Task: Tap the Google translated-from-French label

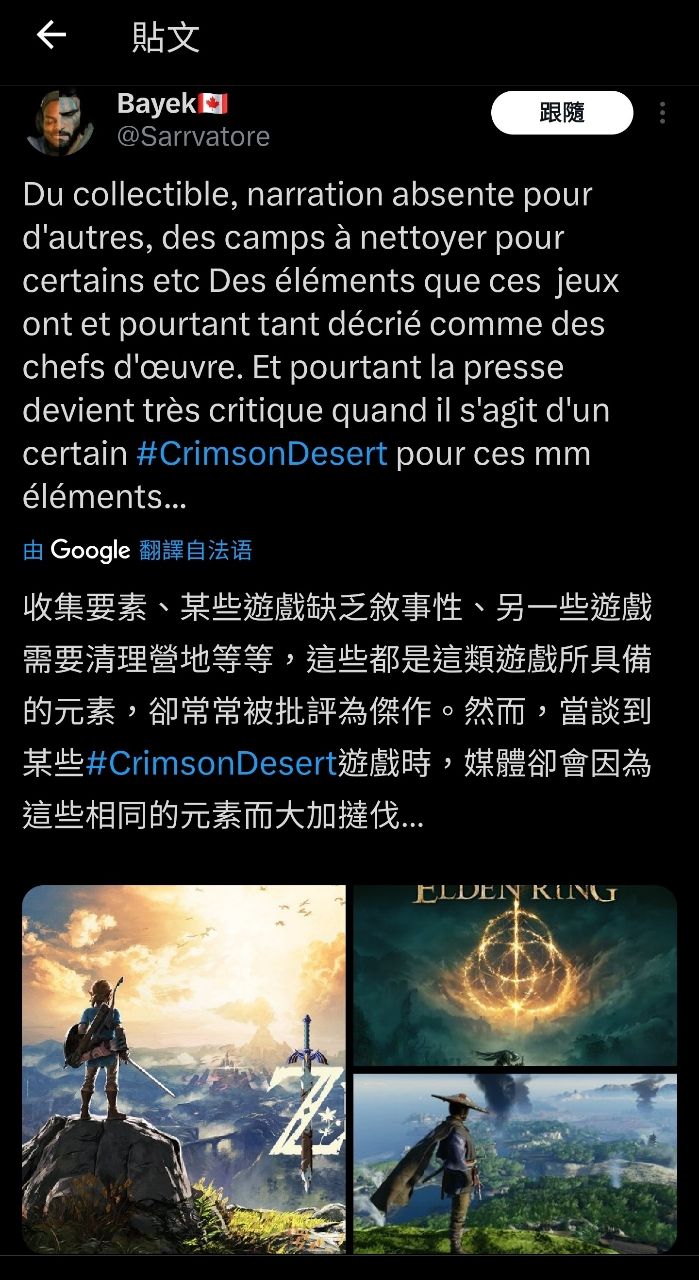Action: (137, 550)
